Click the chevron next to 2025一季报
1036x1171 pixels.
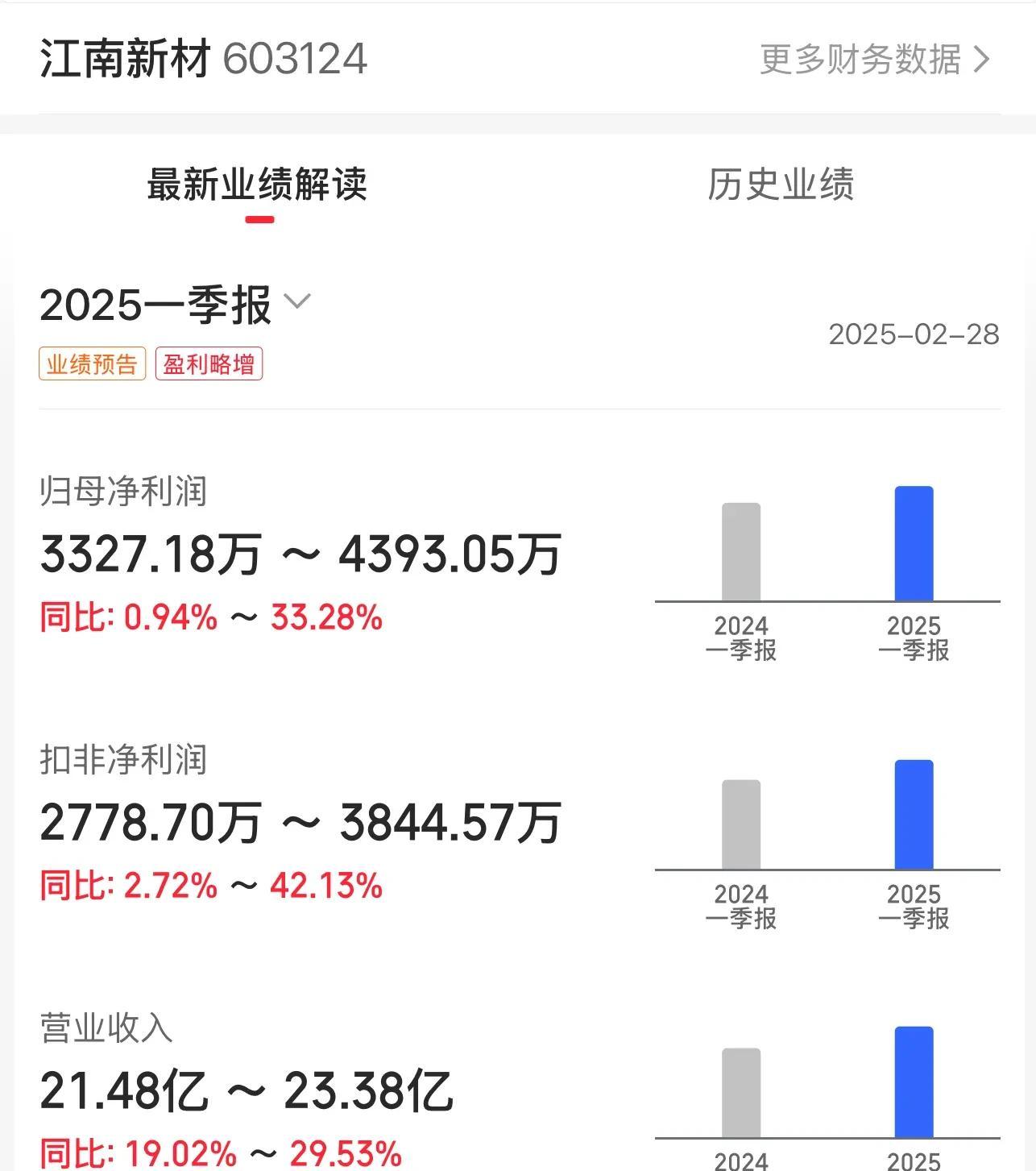coord(299,304)
